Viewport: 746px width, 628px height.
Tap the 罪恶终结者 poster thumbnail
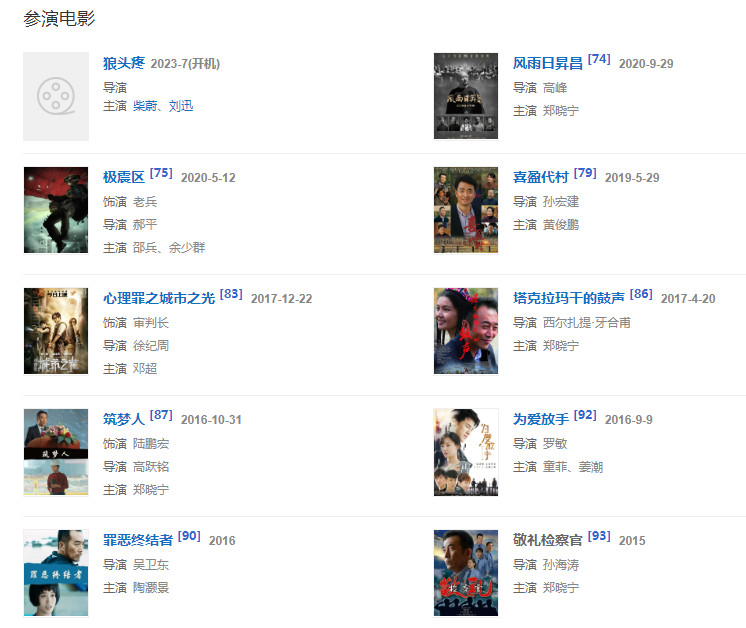pyautogui.click(x=55, y=573)
